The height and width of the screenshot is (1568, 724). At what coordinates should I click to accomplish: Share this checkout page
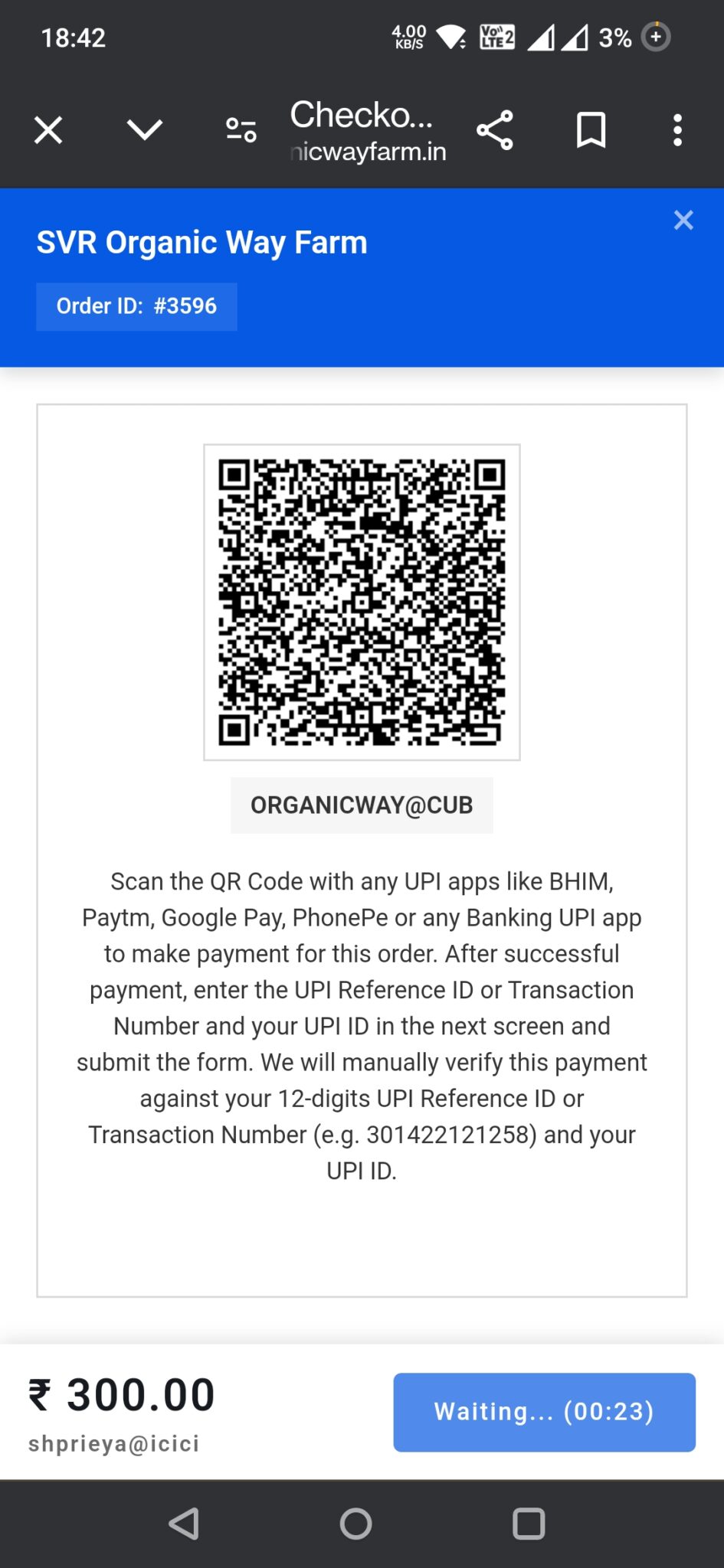coord(495,130)
